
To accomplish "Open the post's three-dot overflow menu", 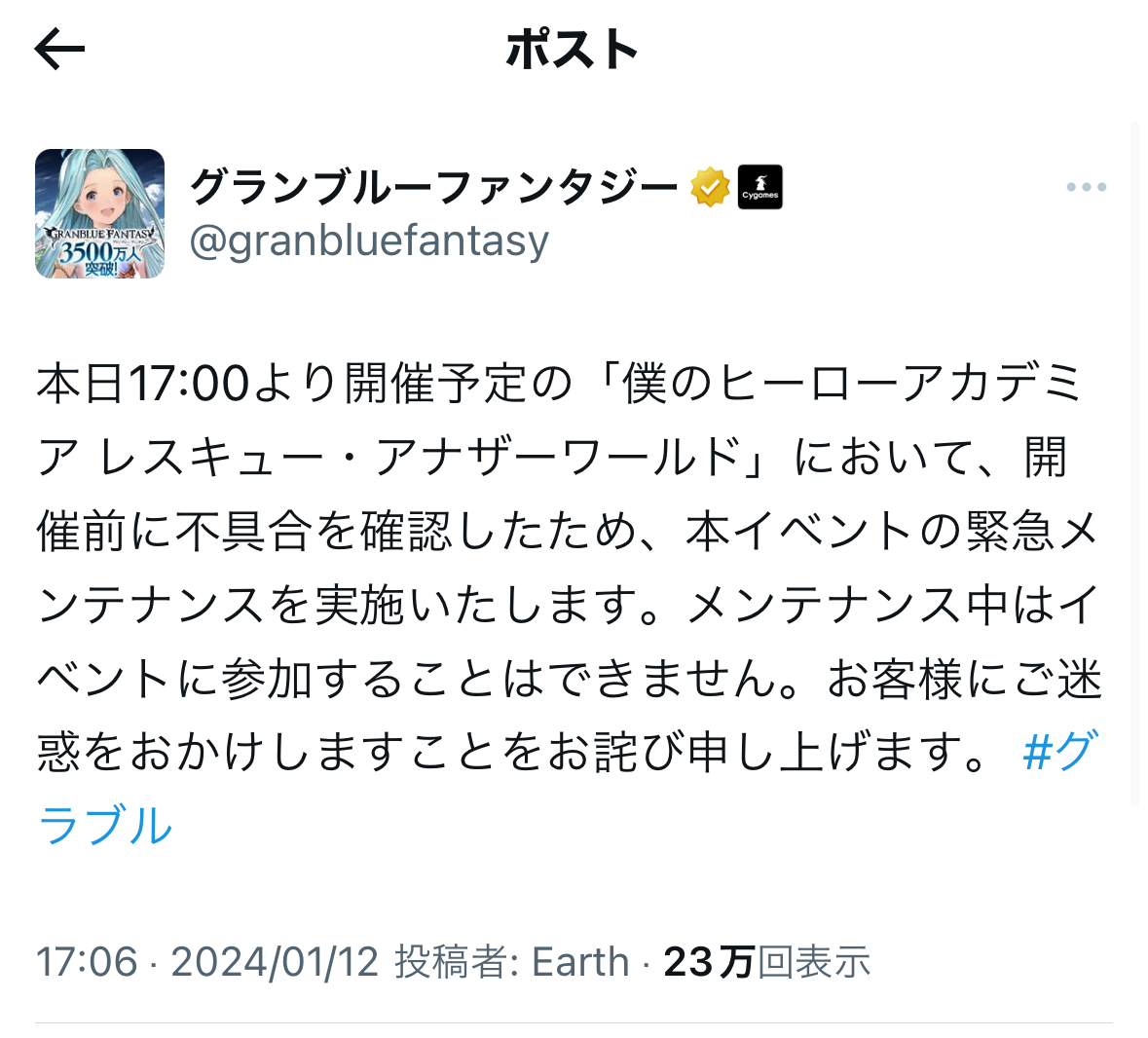I will pyautogui.click(x=1086, y=187).
